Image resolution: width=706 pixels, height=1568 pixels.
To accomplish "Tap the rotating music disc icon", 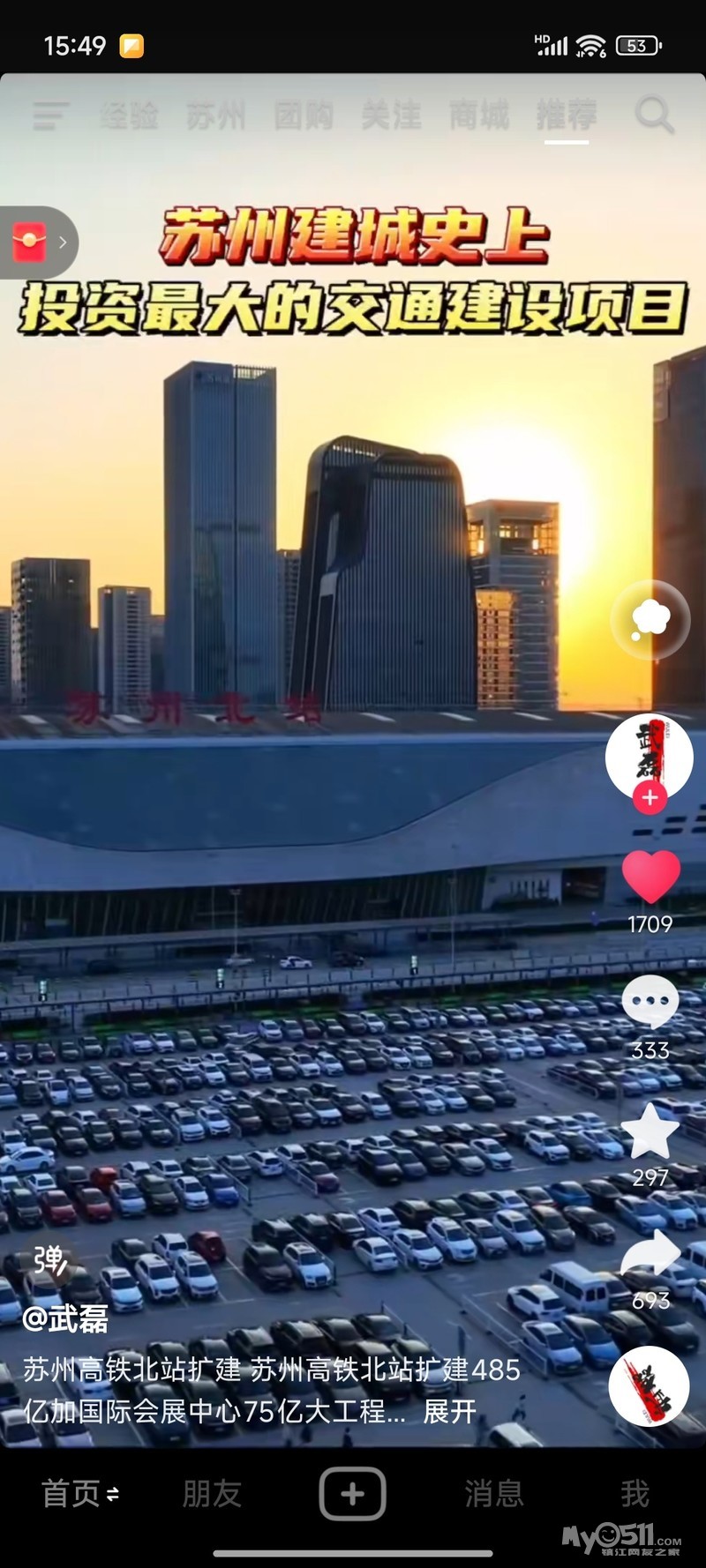I will (650, 1386).
